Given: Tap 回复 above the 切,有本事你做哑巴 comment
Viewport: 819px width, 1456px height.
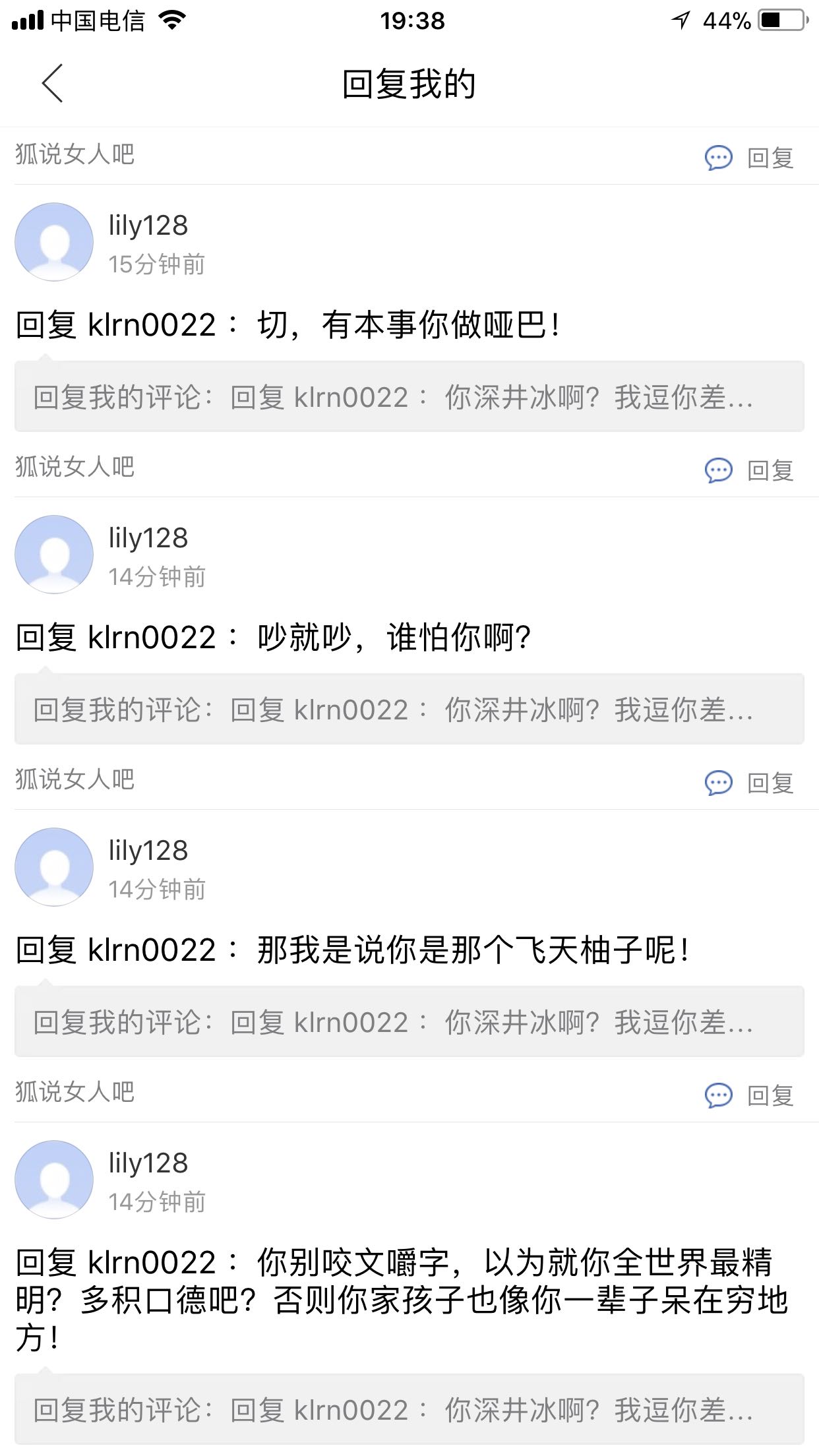Looking at the screenshot, I should (x=749, y=158).
